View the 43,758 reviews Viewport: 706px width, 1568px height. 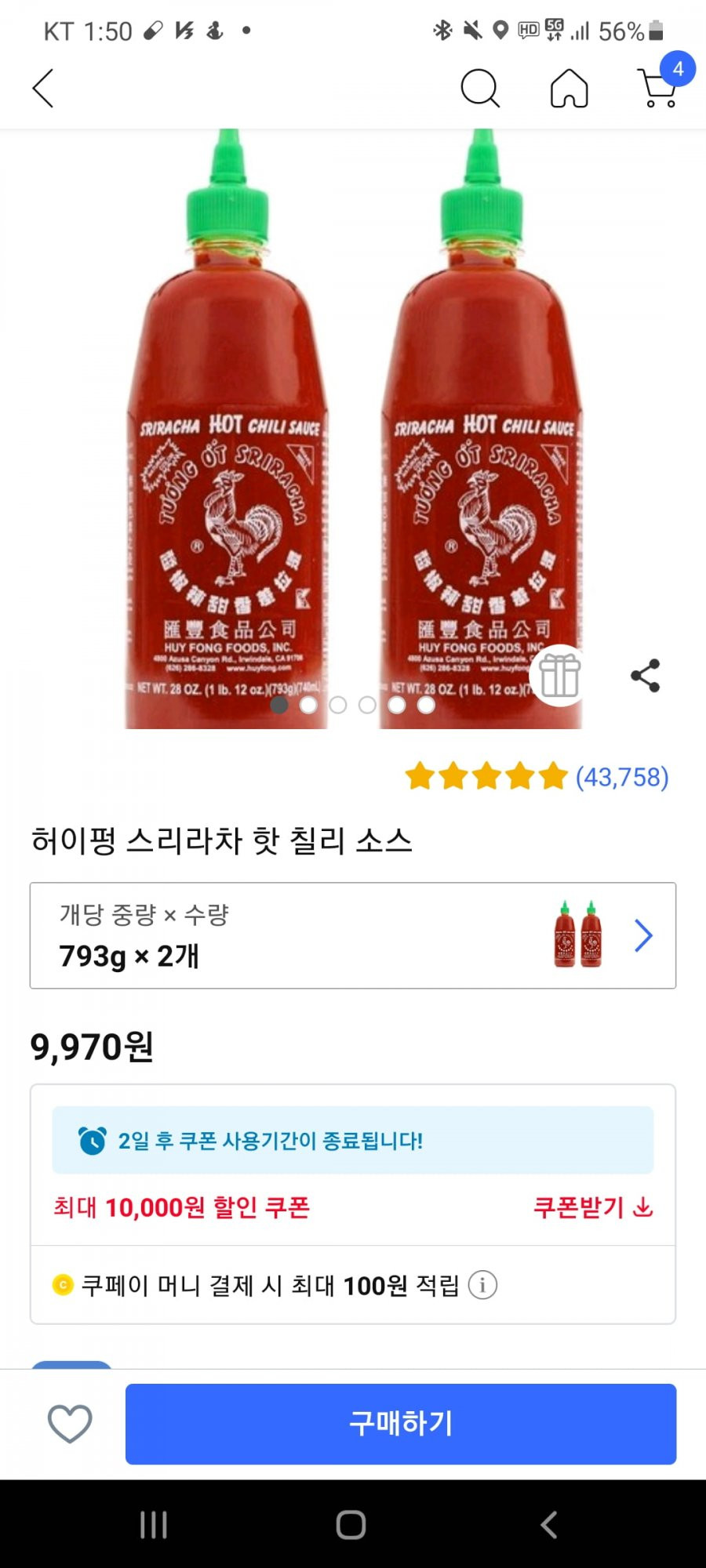point(621,777)
